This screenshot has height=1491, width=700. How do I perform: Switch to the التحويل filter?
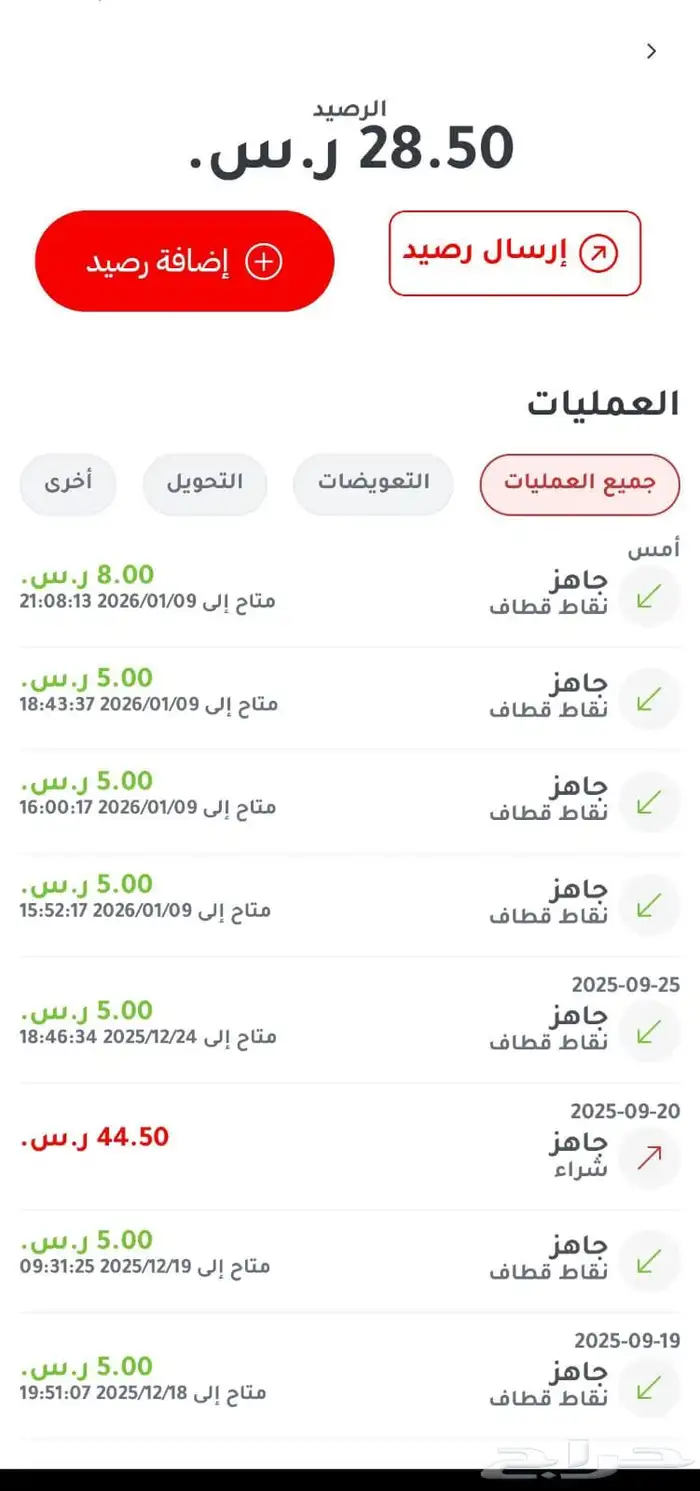(204, 482)
